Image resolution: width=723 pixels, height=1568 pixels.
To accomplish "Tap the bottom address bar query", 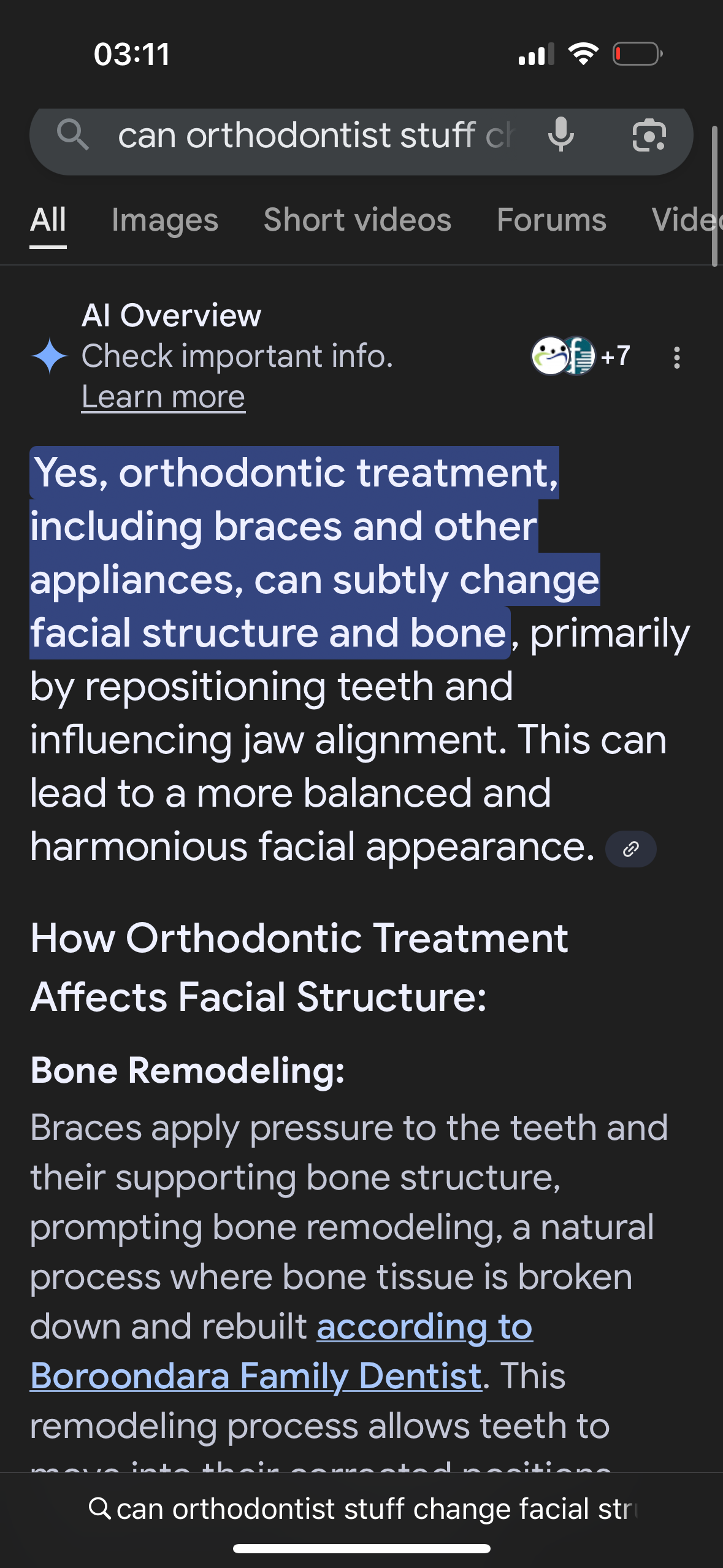I will 362,1509.
